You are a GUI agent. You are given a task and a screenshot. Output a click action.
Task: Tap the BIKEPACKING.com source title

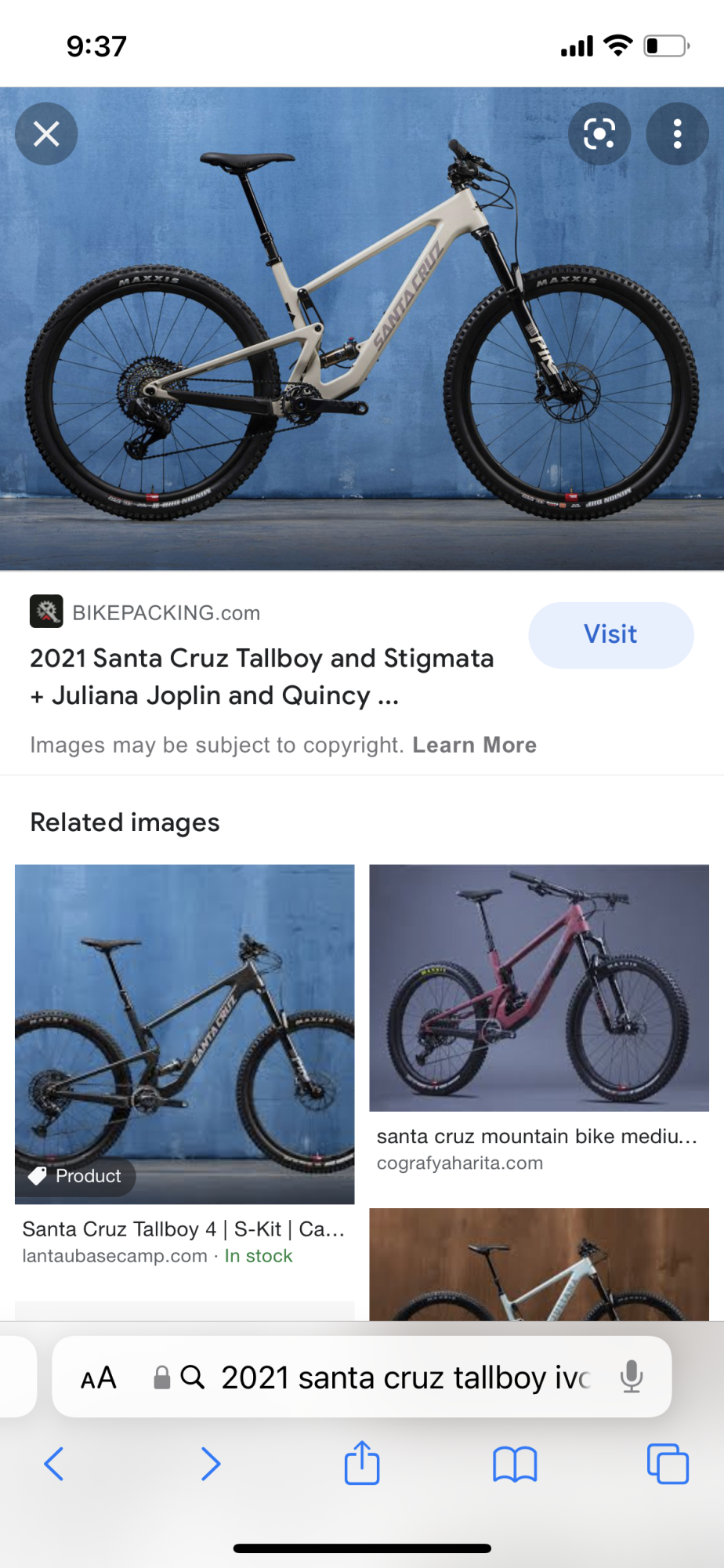pyautogui.click(x=165, y=612)
